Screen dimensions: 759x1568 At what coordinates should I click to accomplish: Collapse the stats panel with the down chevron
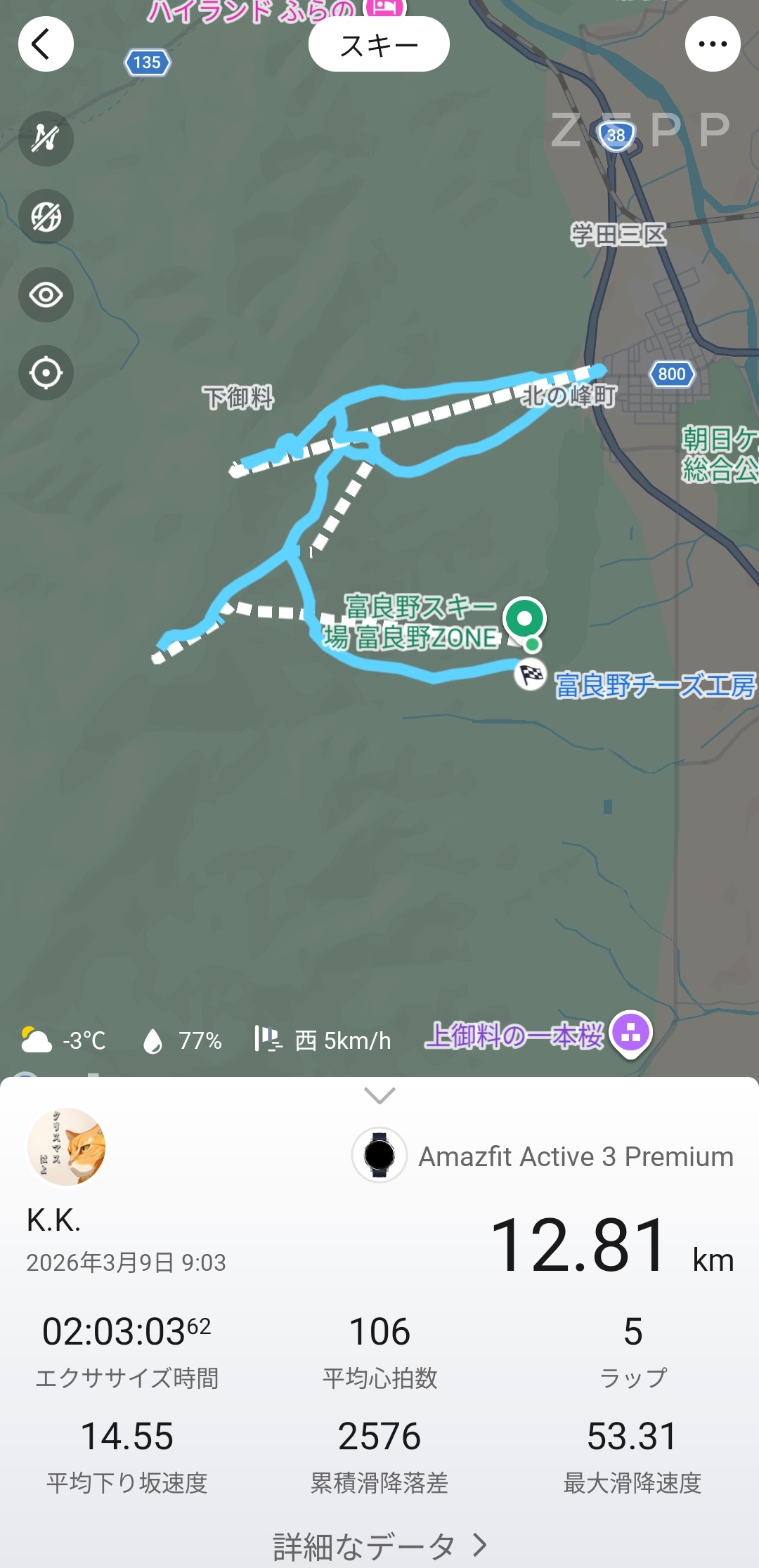pos(379,1095)
